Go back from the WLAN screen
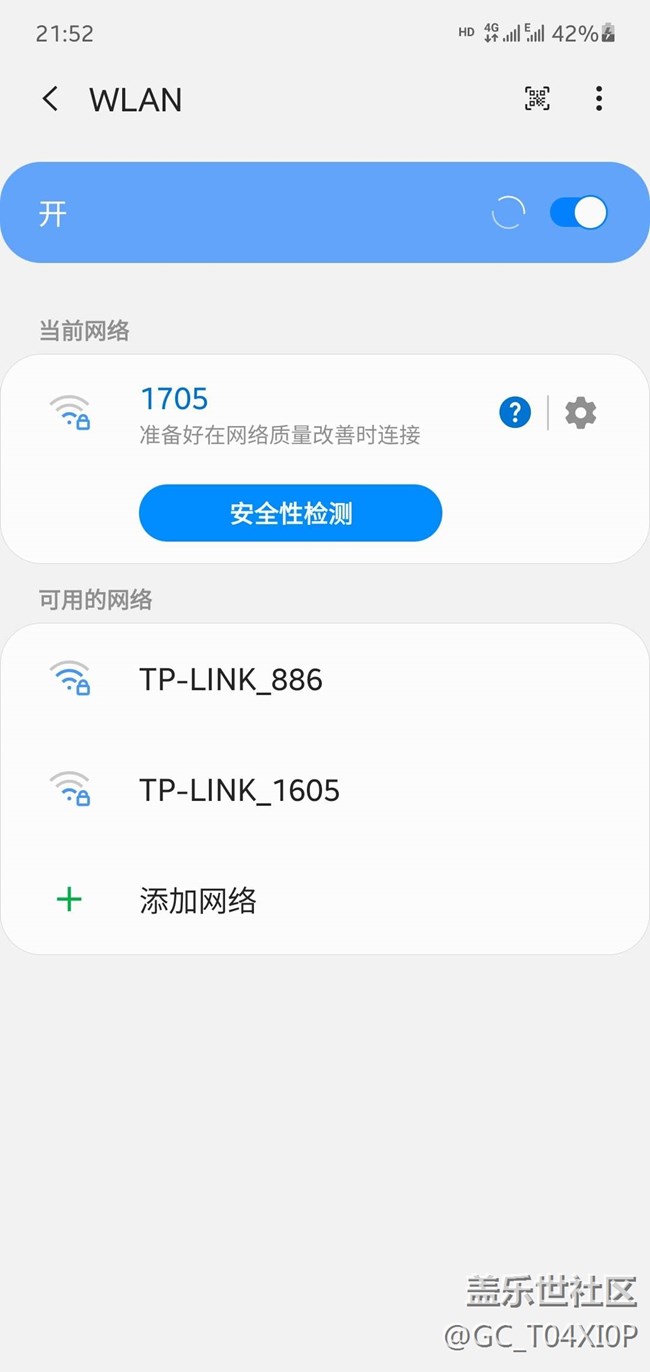The height and width of the screenshot is (1372, 650). click(x=50, y=99)
